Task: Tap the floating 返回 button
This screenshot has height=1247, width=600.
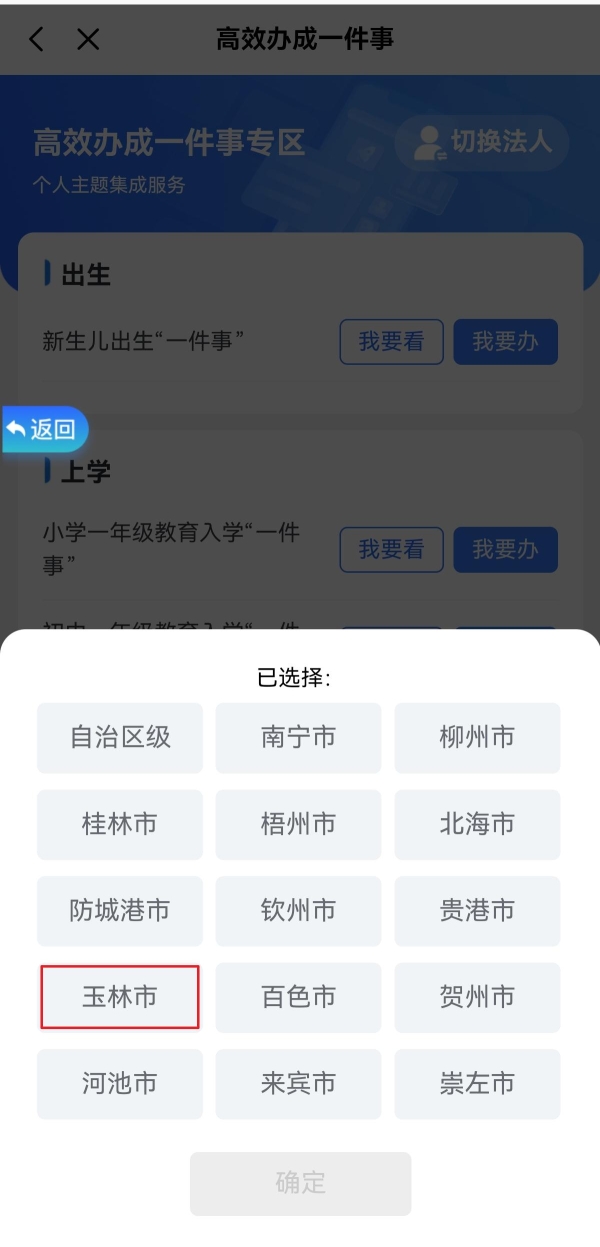Action: click(x=45, y=430)
